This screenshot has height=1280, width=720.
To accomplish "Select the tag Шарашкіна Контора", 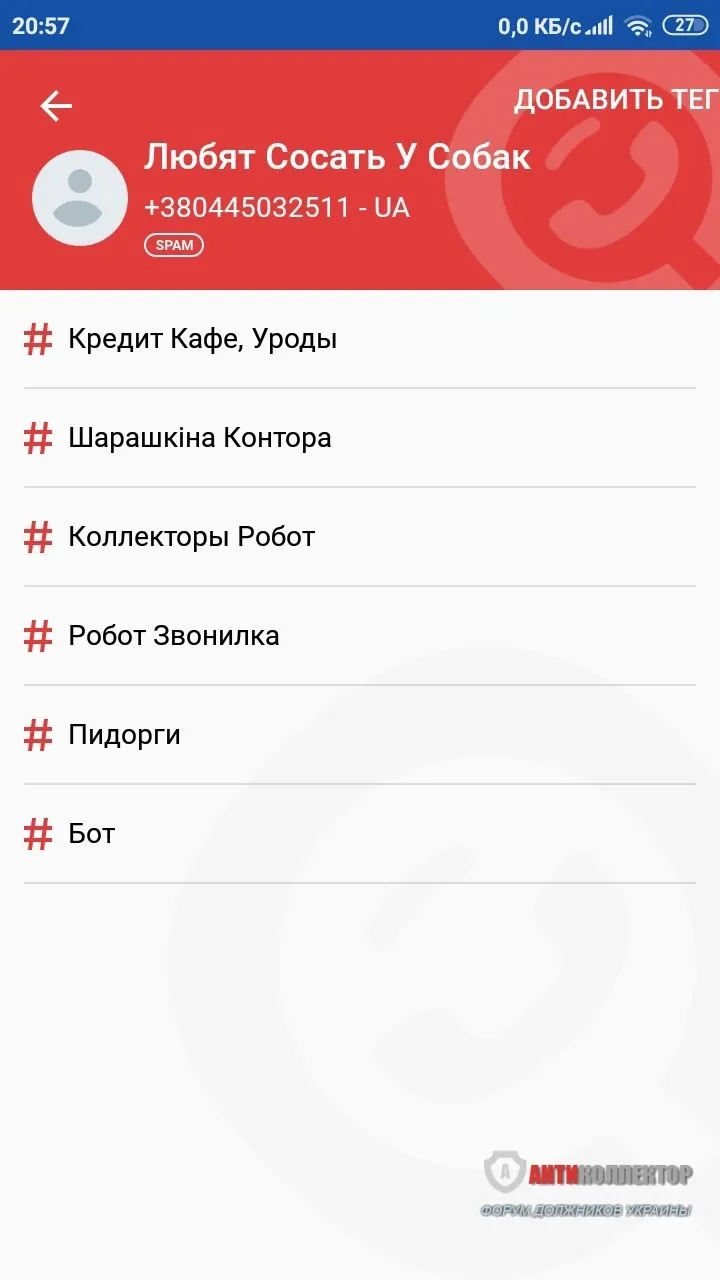I will (x=200, y=437).
